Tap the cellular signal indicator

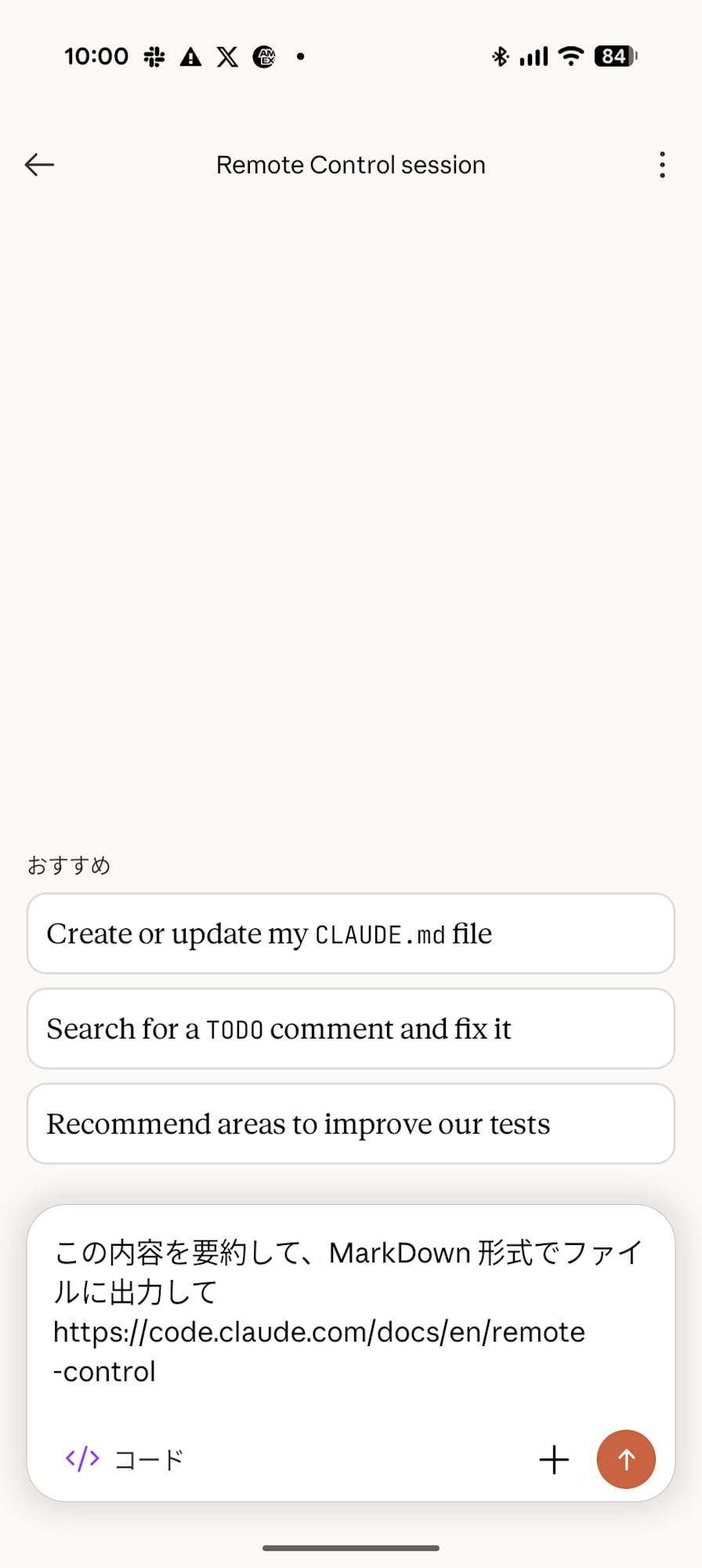(x=533, y=55)
